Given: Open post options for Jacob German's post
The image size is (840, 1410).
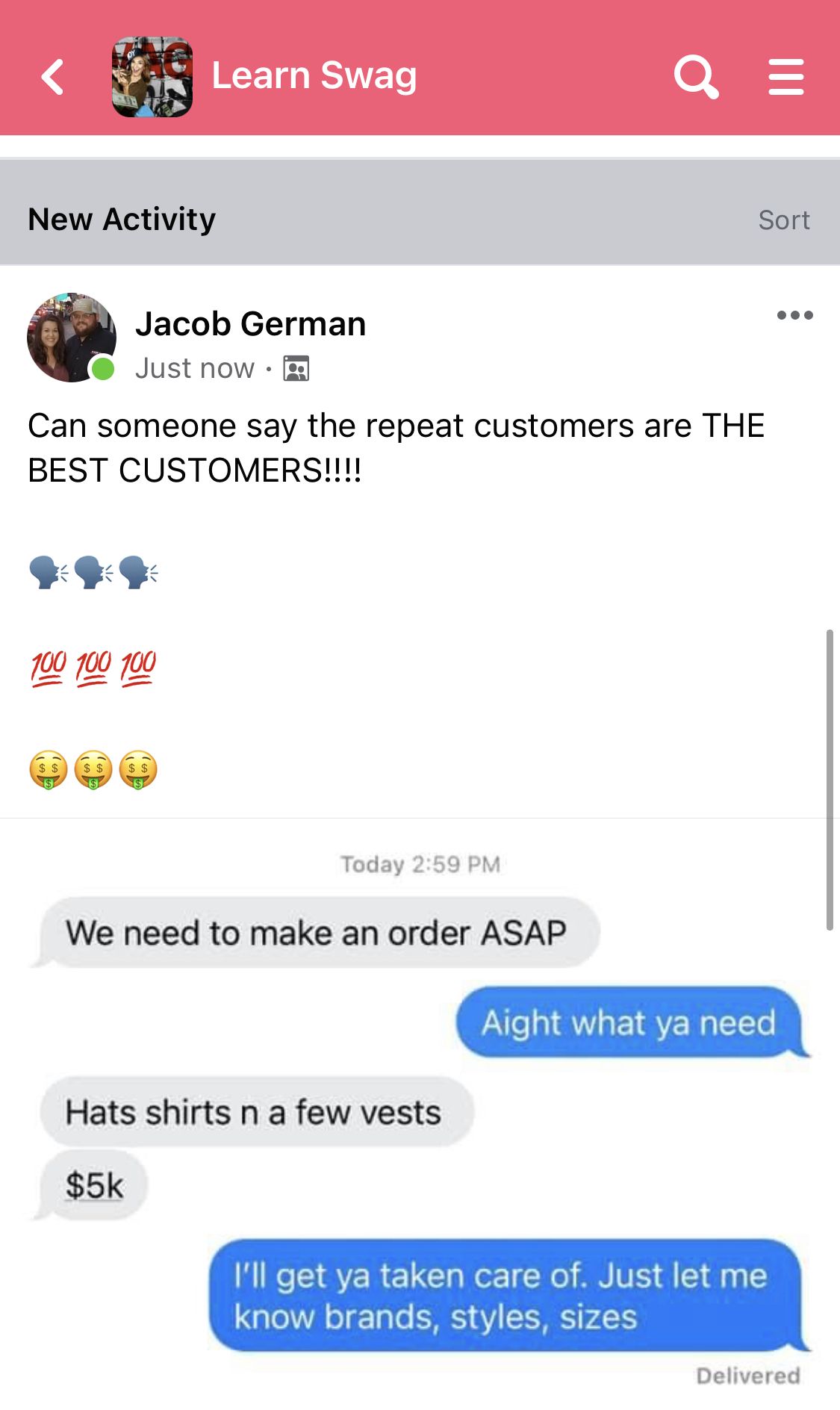Looking at the screenshot, I should tap(794, 315).
